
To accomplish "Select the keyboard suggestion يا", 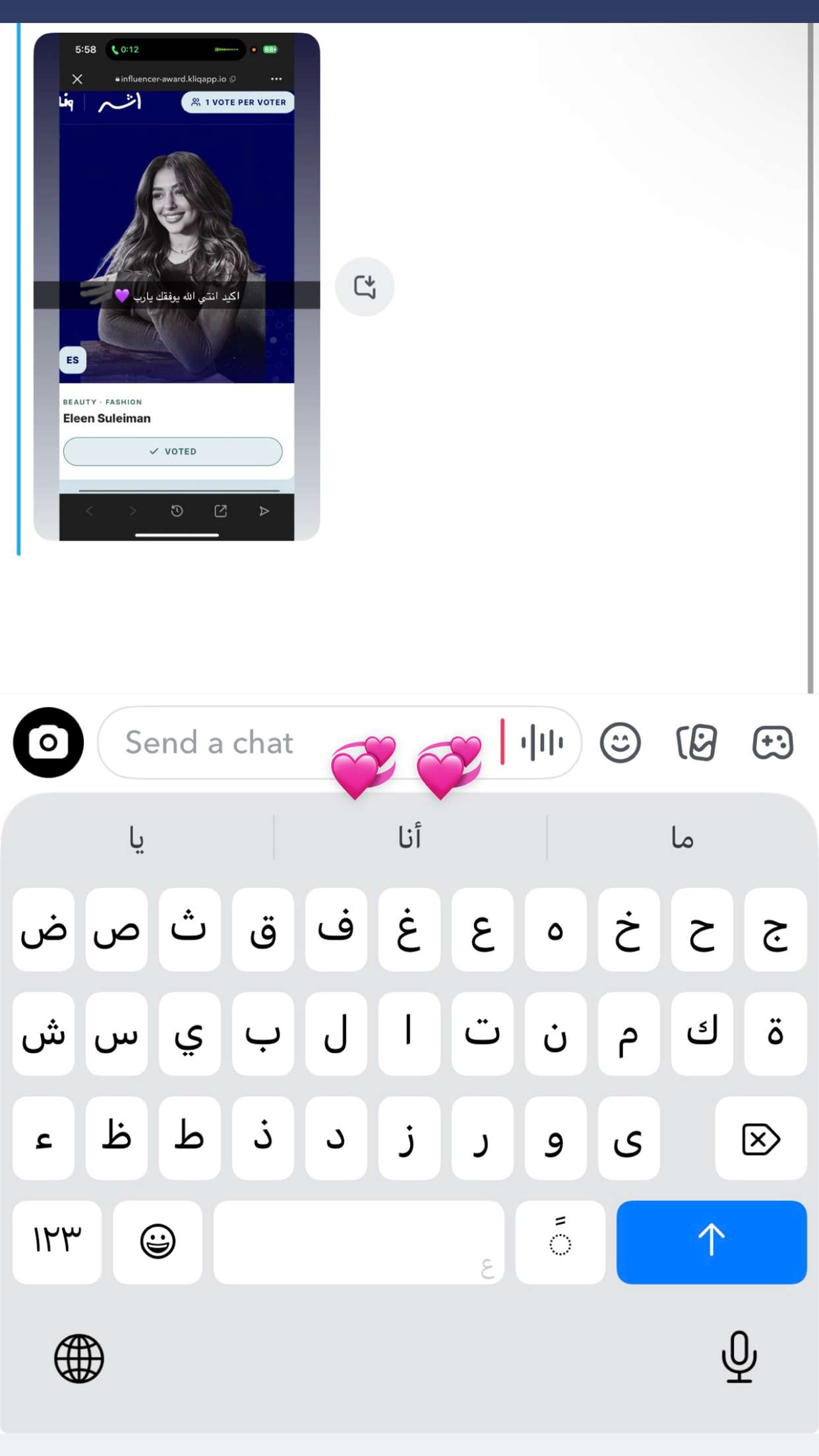I will 136,837.
